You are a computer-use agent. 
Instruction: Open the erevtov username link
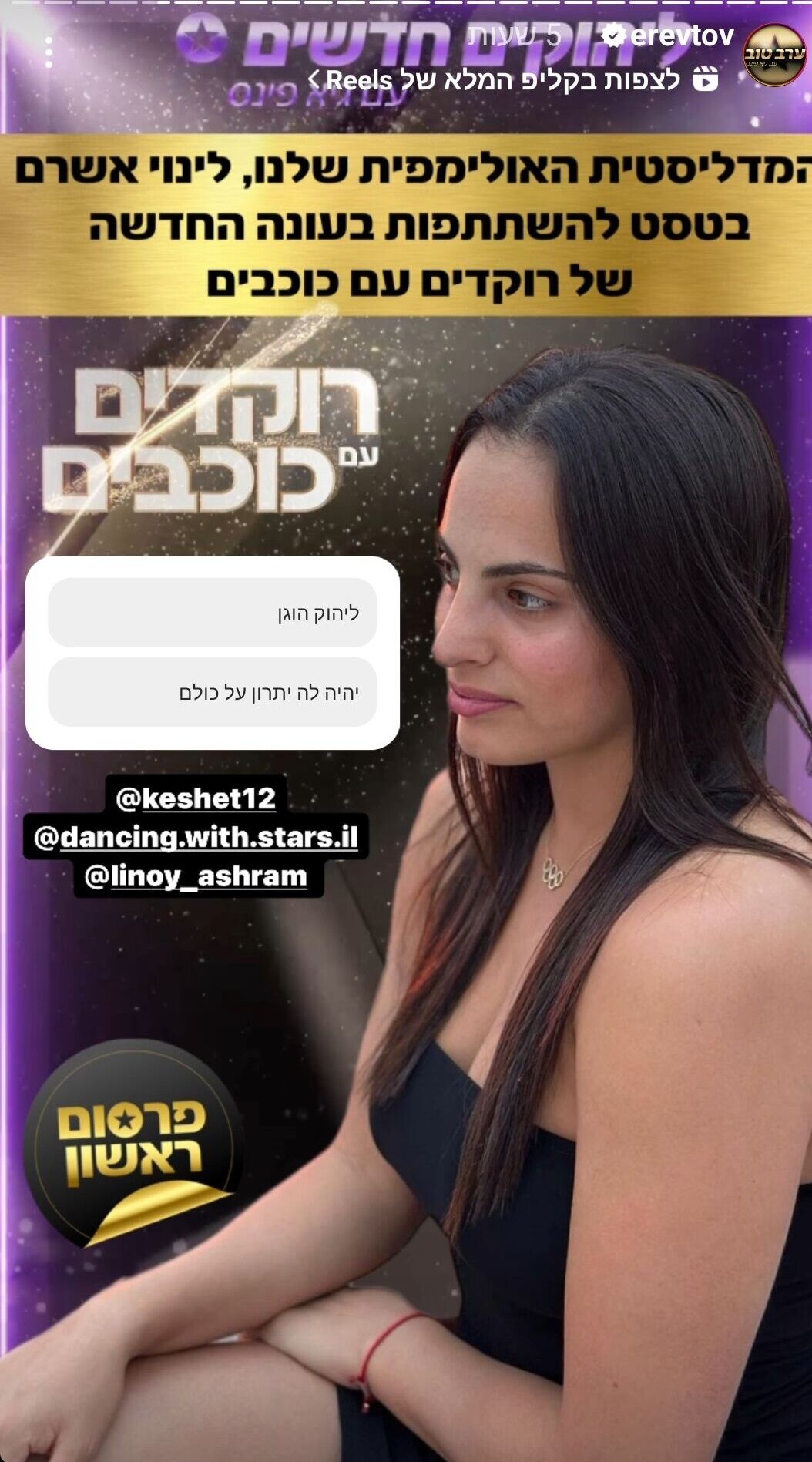680,35
